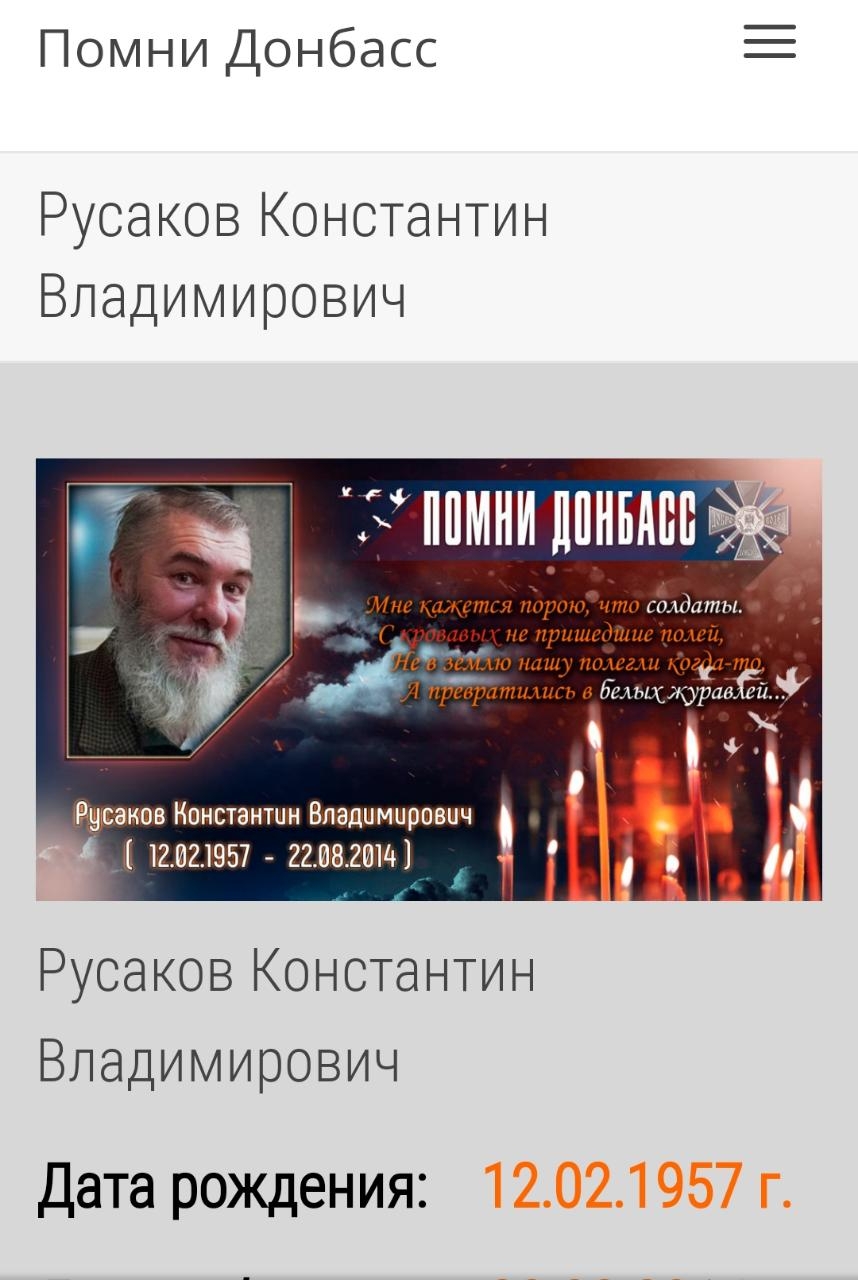Open the hamburger navigation menu
This screenshot has width=858, height=1280.
click(769, 43)
